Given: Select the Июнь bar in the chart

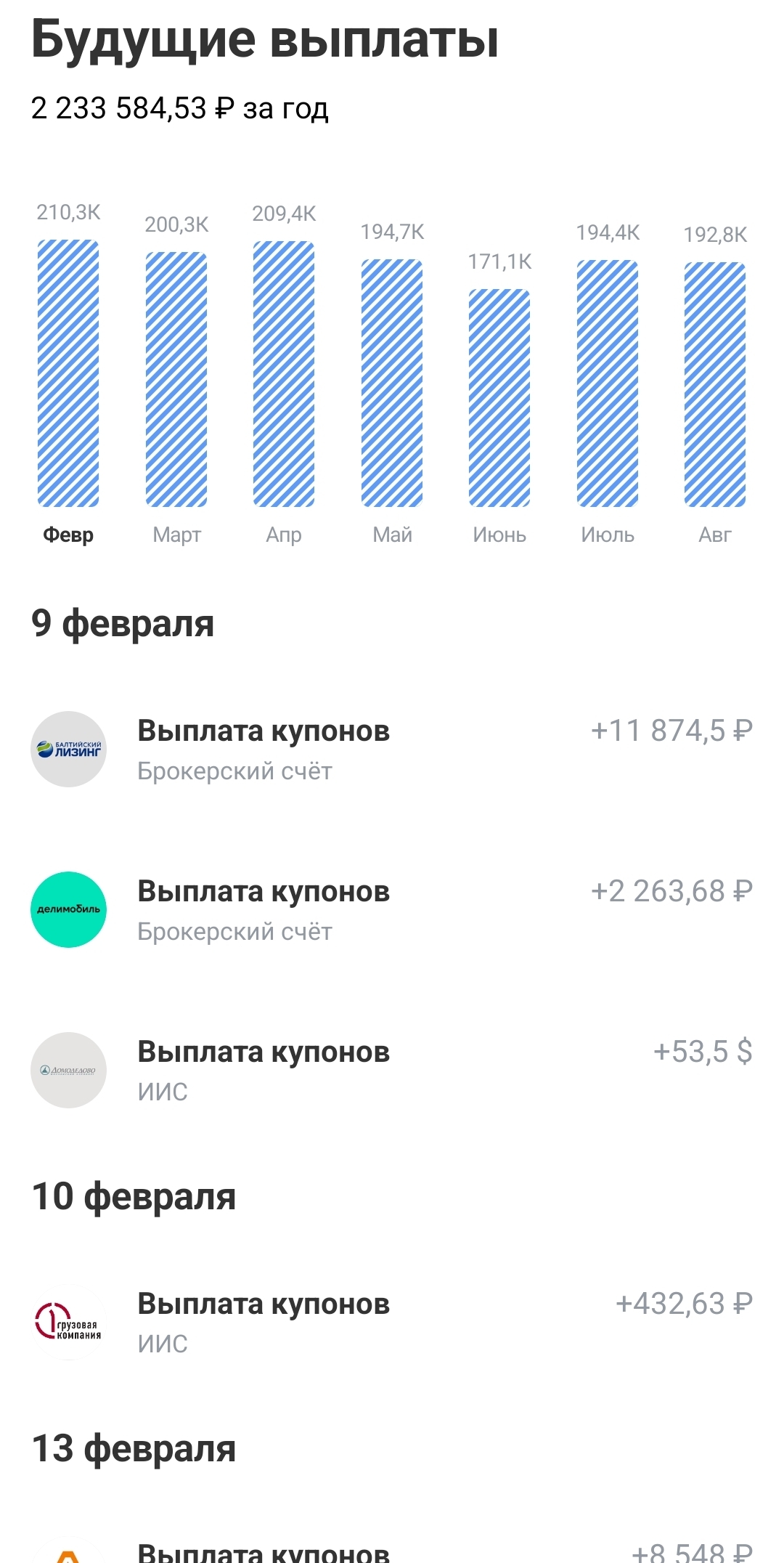Looking at the screenshot, I should [x=499, y=398].
